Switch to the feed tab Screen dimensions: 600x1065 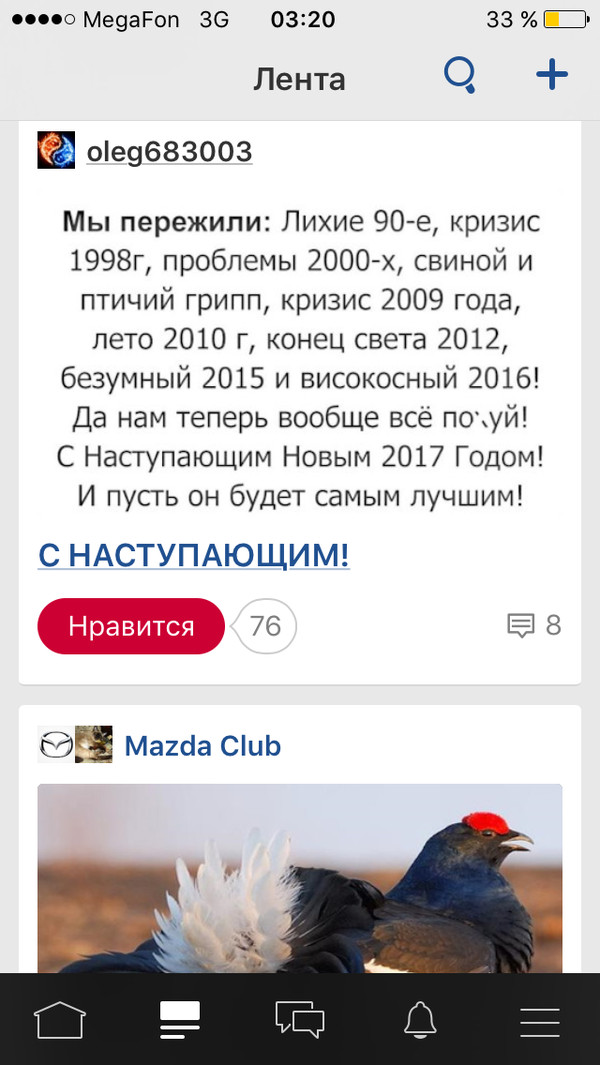point(180,1020)
